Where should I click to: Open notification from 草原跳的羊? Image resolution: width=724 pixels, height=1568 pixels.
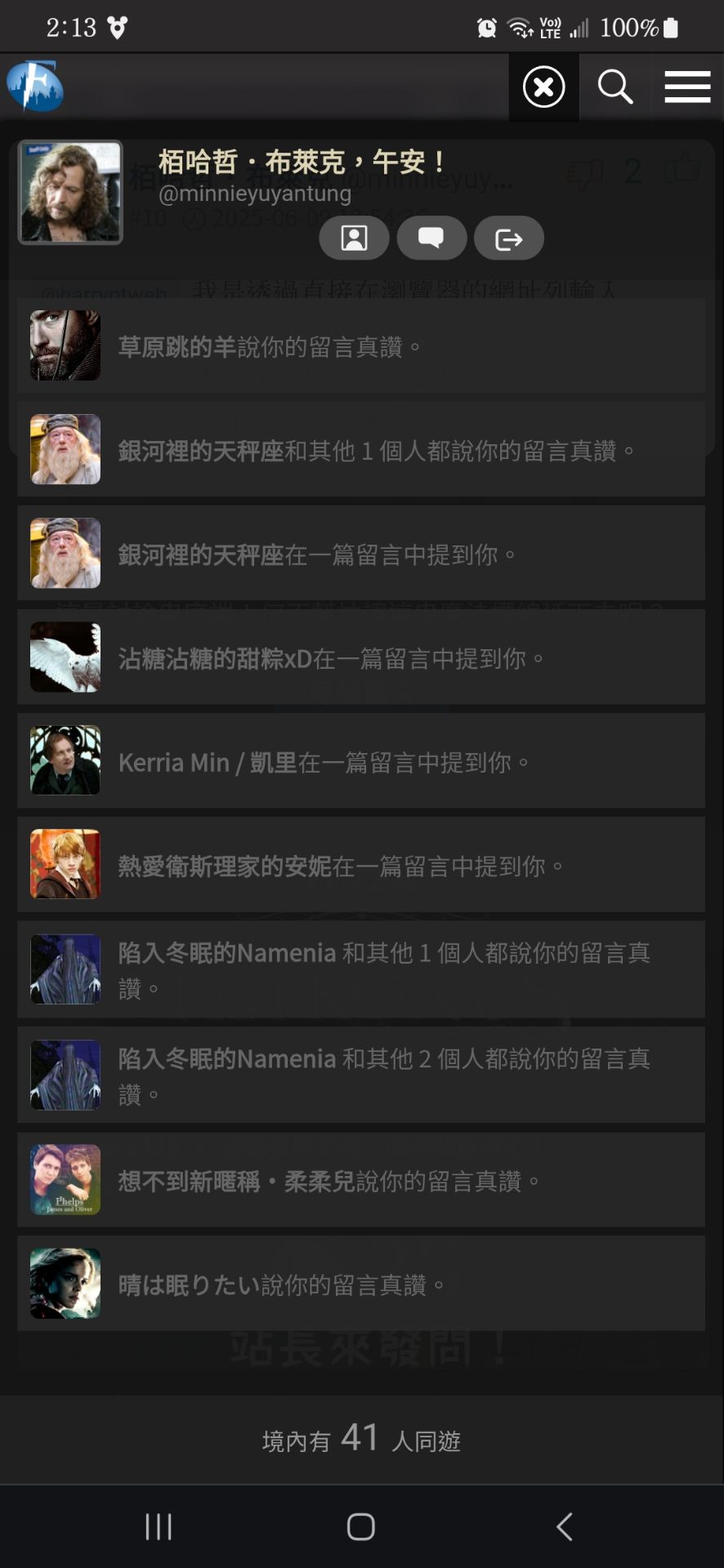pos(360,346)
